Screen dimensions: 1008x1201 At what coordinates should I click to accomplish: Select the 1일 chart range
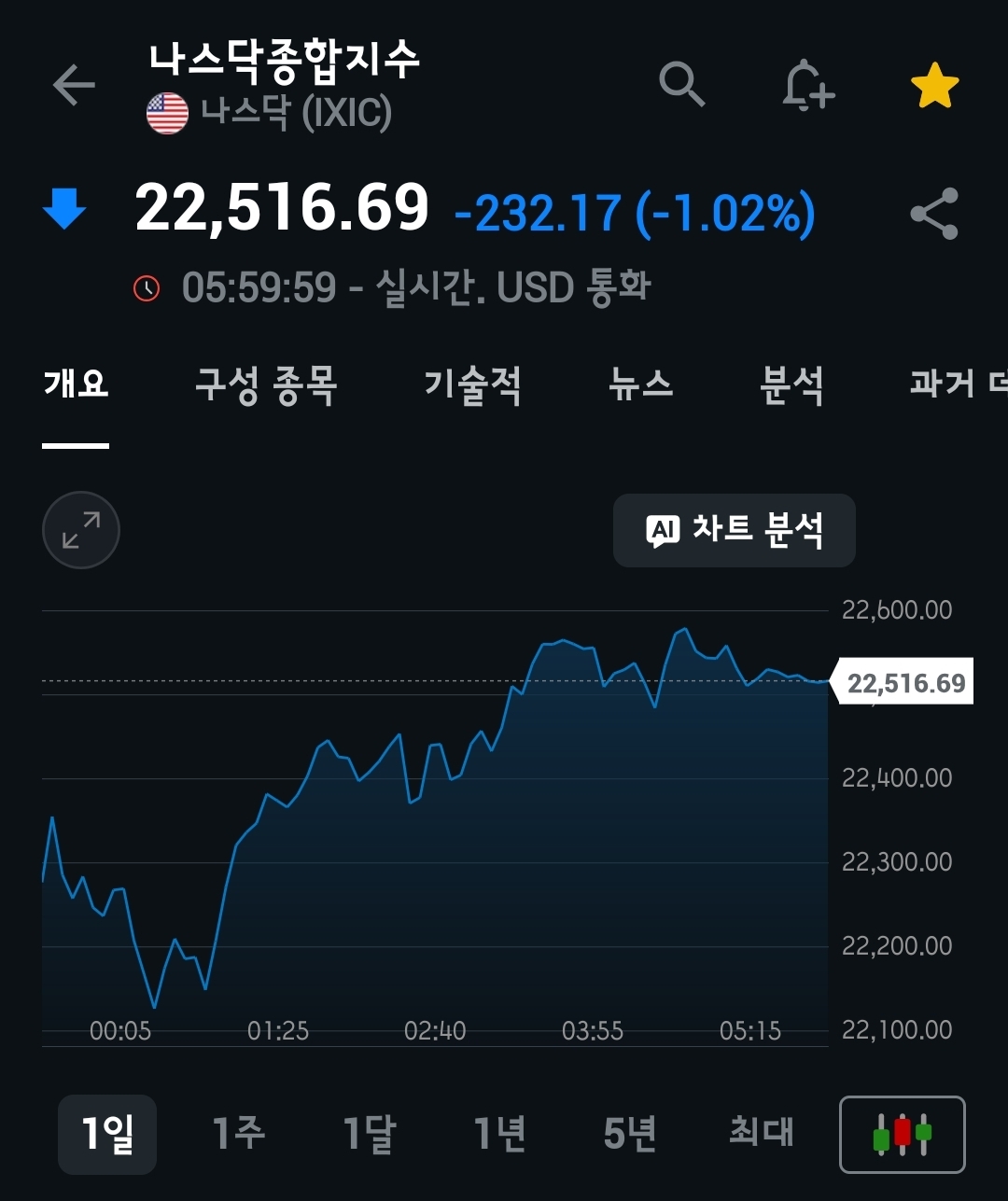click(107, 1134)
